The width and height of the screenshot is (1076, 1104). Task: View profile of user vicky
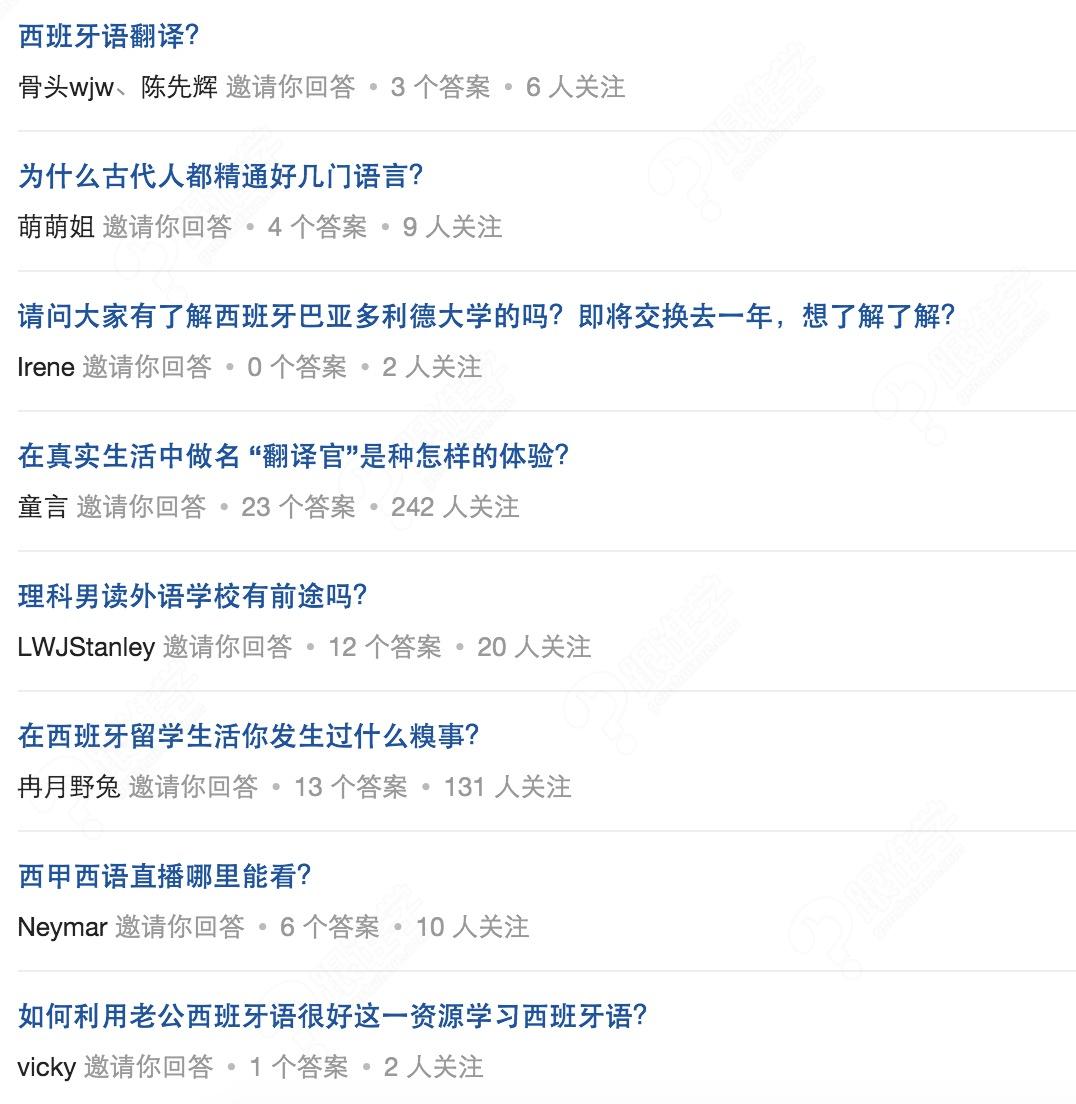click(45, 1068)
